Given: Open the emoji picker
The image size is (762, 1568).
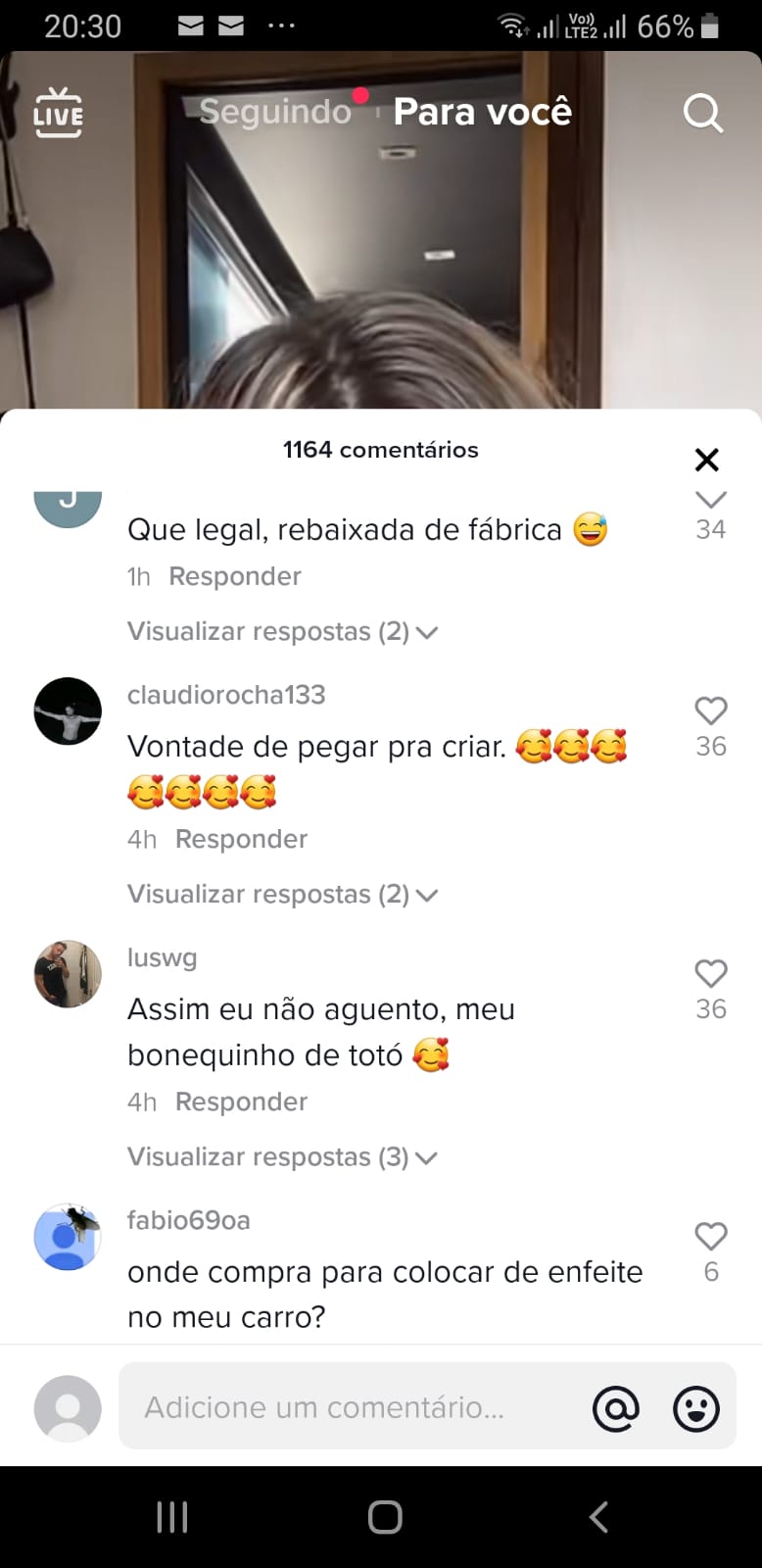Looking at the screenshot, I should (x=695, y=1406).
